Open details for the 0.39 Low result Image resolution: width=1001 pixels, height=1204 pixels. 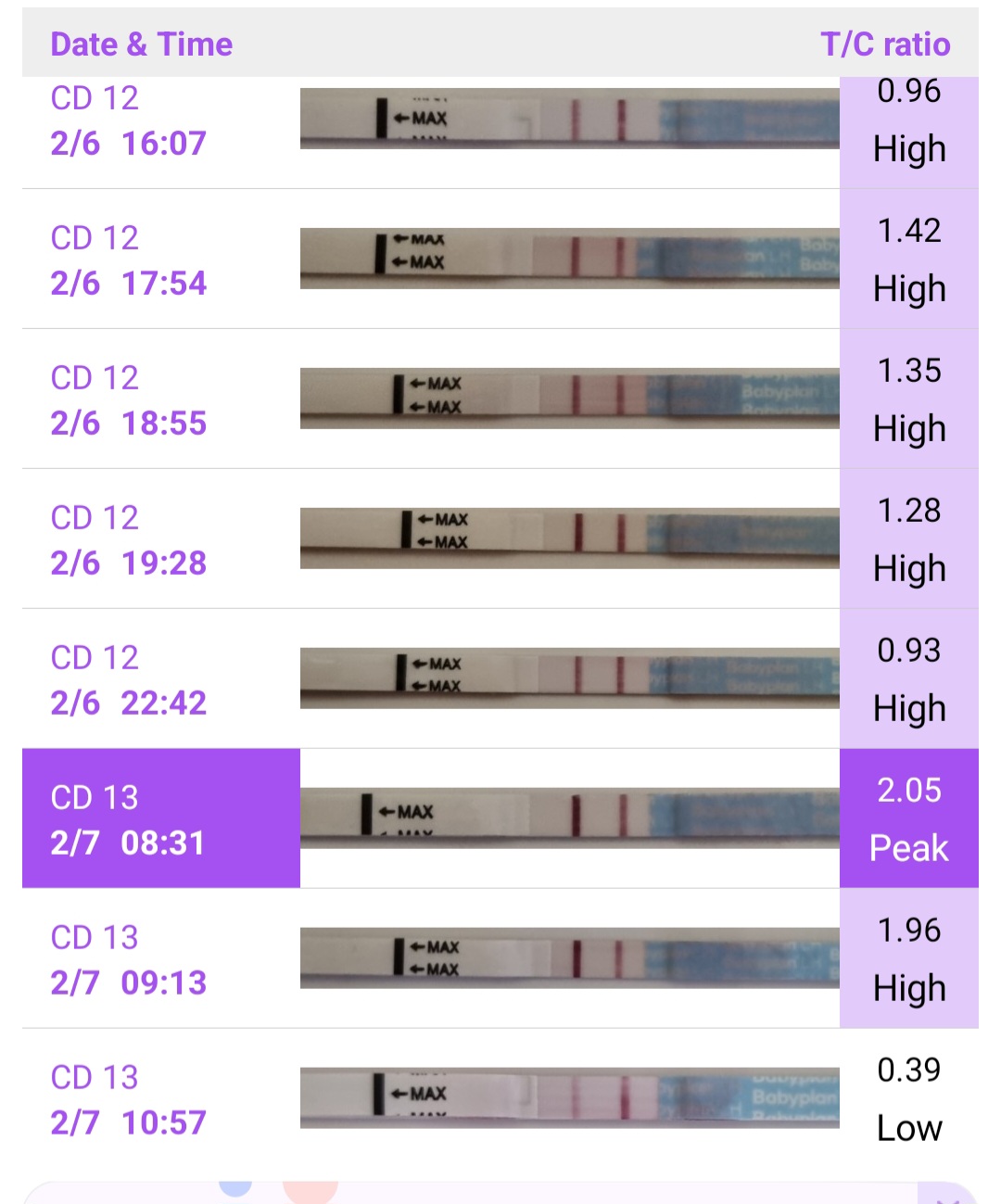tap(909, 1097)
